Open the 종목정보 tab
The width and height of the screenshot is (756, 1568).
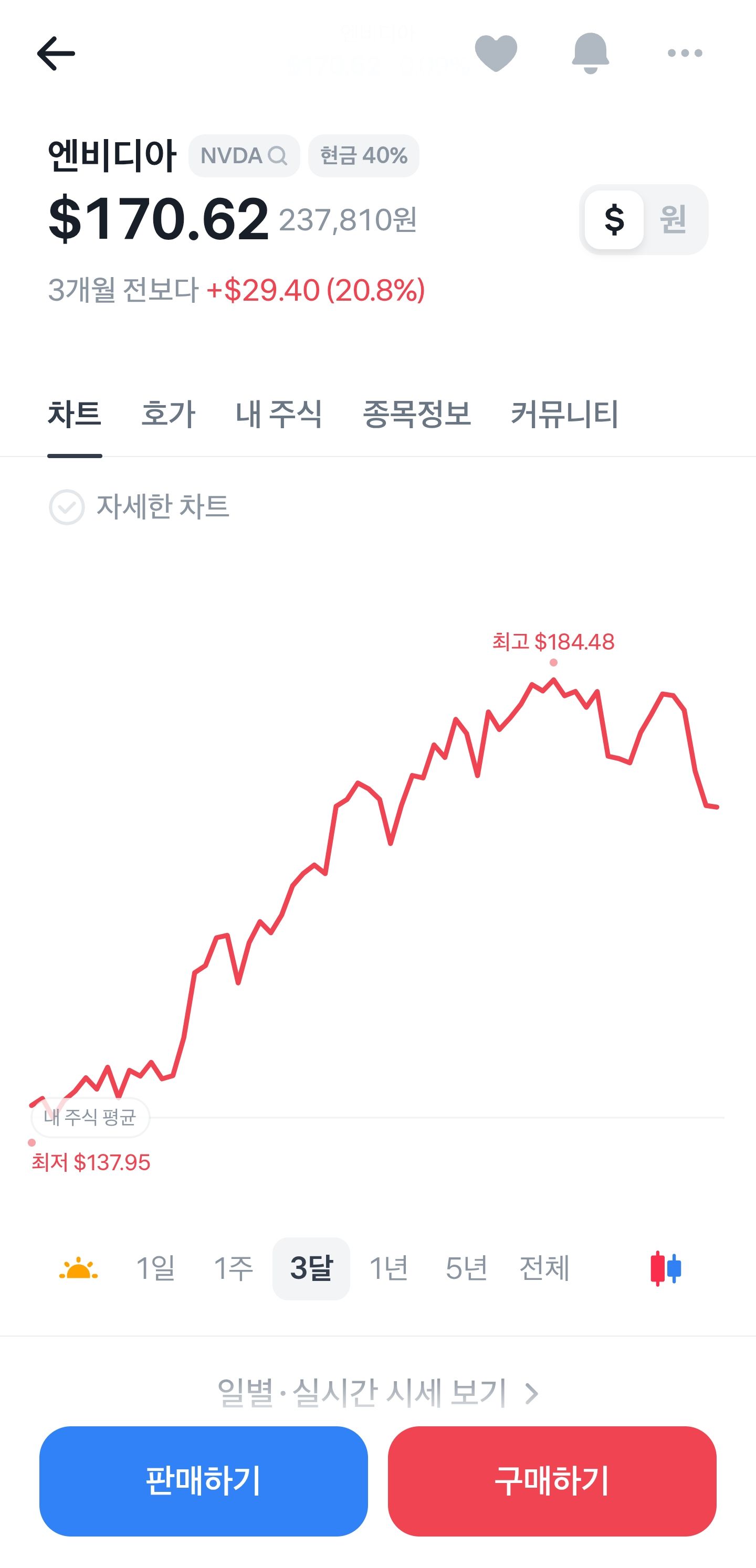pos(418,415)
